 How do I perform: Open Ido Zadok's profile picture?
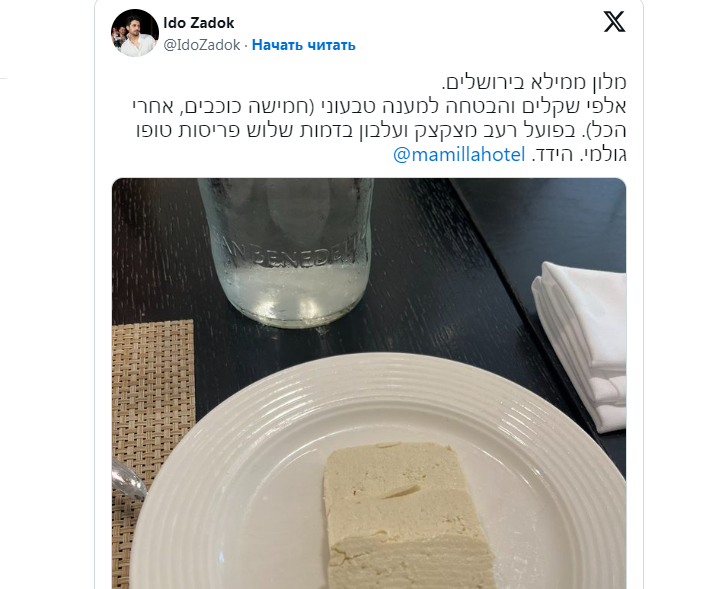[135, 33]
